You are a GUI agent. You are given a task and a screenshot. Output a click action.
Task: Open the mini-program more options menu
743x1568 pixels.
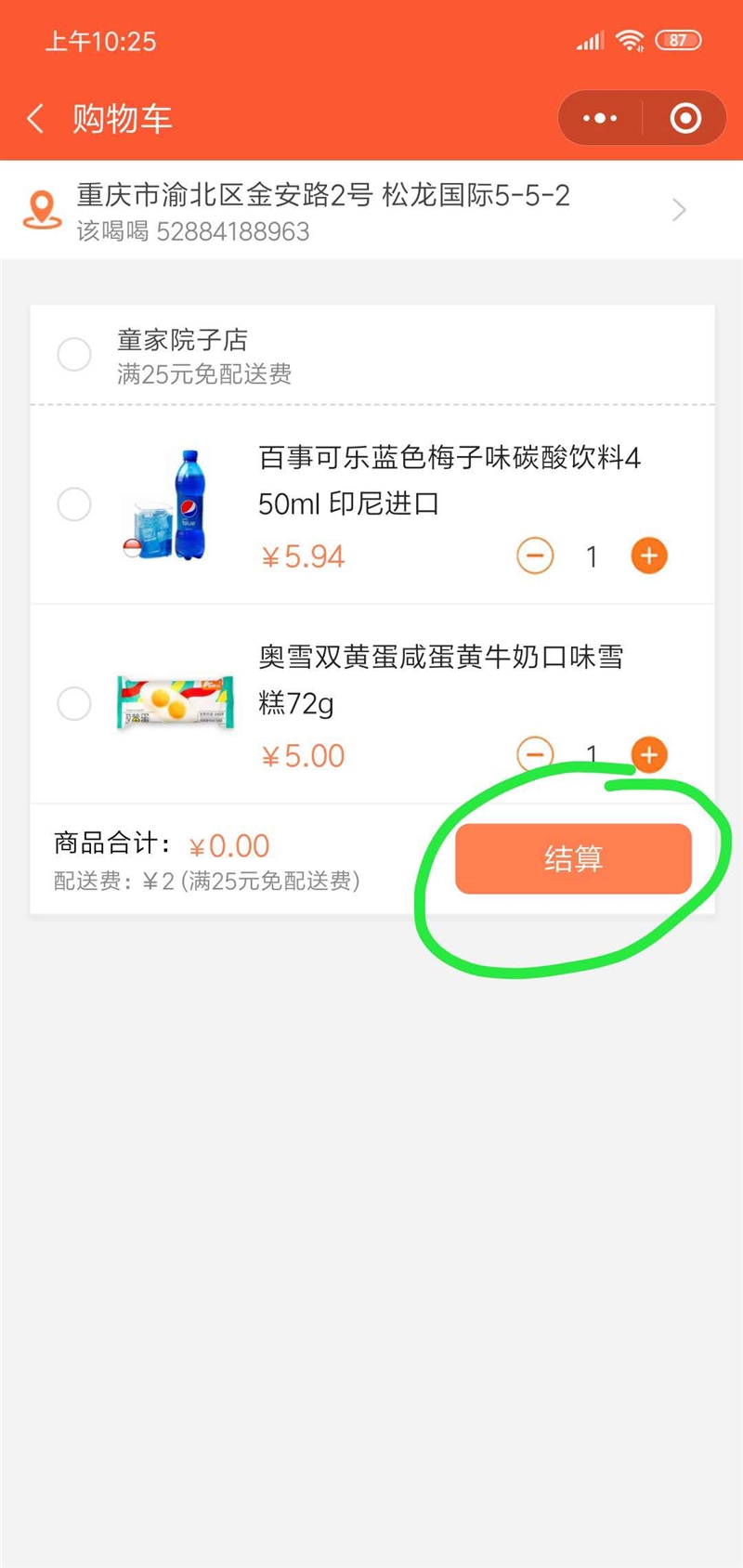(x=599, y=118)
